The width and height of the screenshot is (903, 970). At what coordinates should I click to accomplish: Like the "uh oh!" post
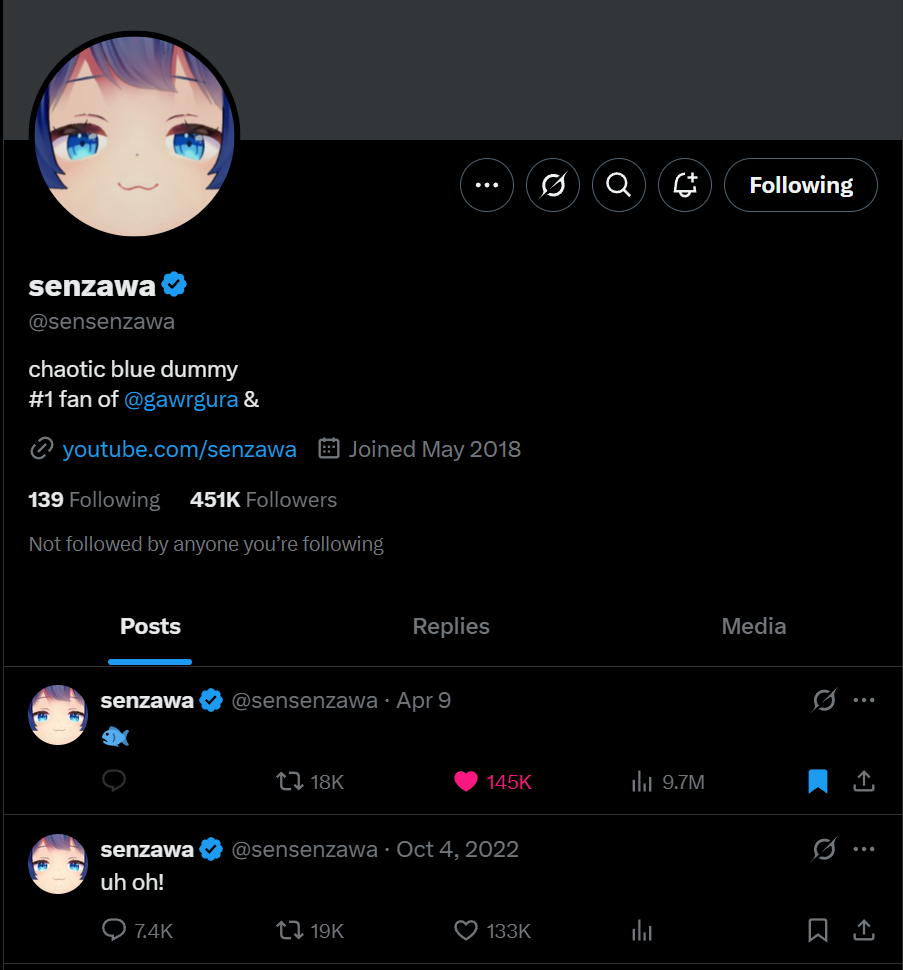pyautogui.click(x=466, y=931)
